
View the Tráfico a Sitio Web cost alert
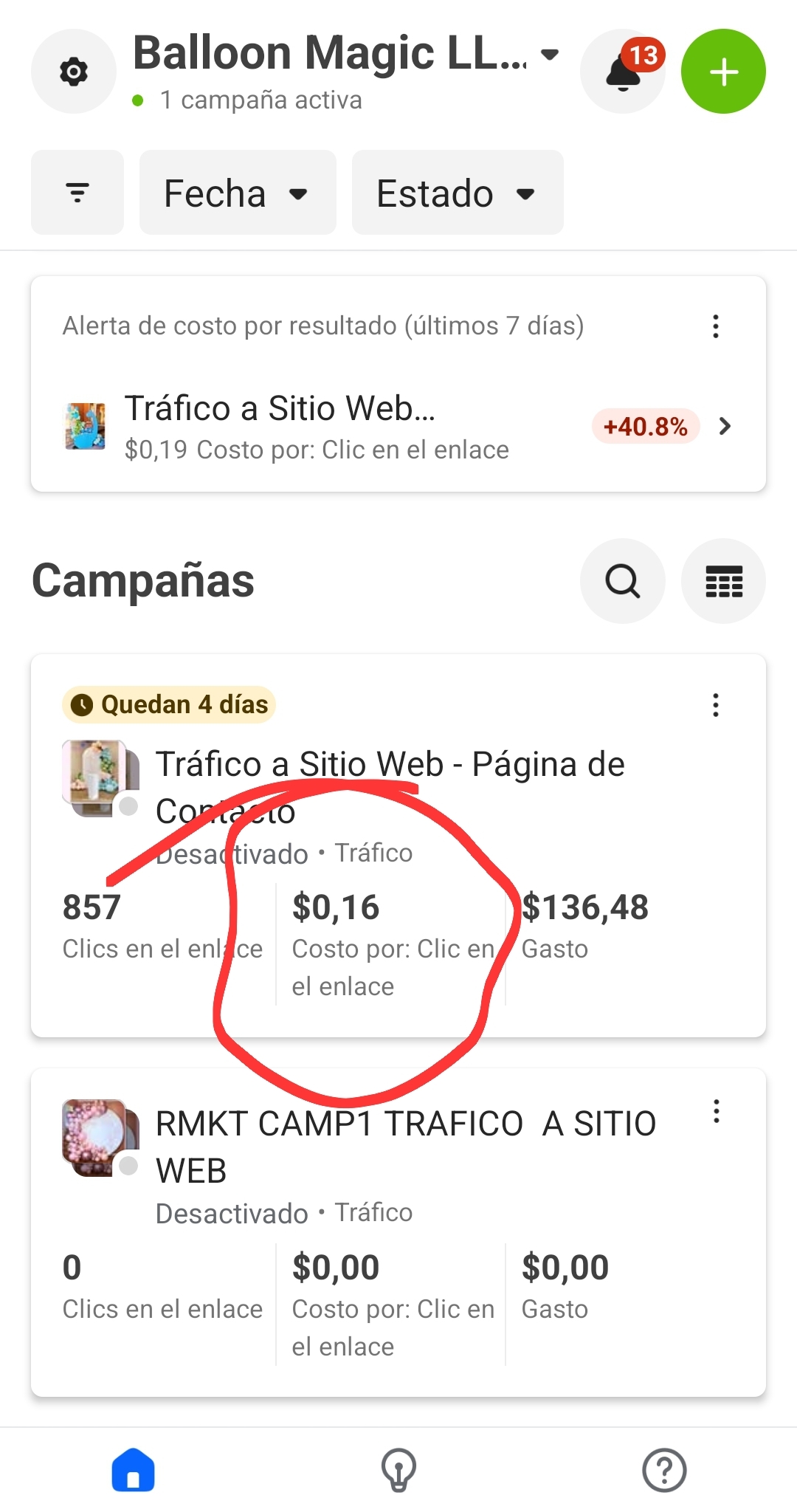click(398, 427)
